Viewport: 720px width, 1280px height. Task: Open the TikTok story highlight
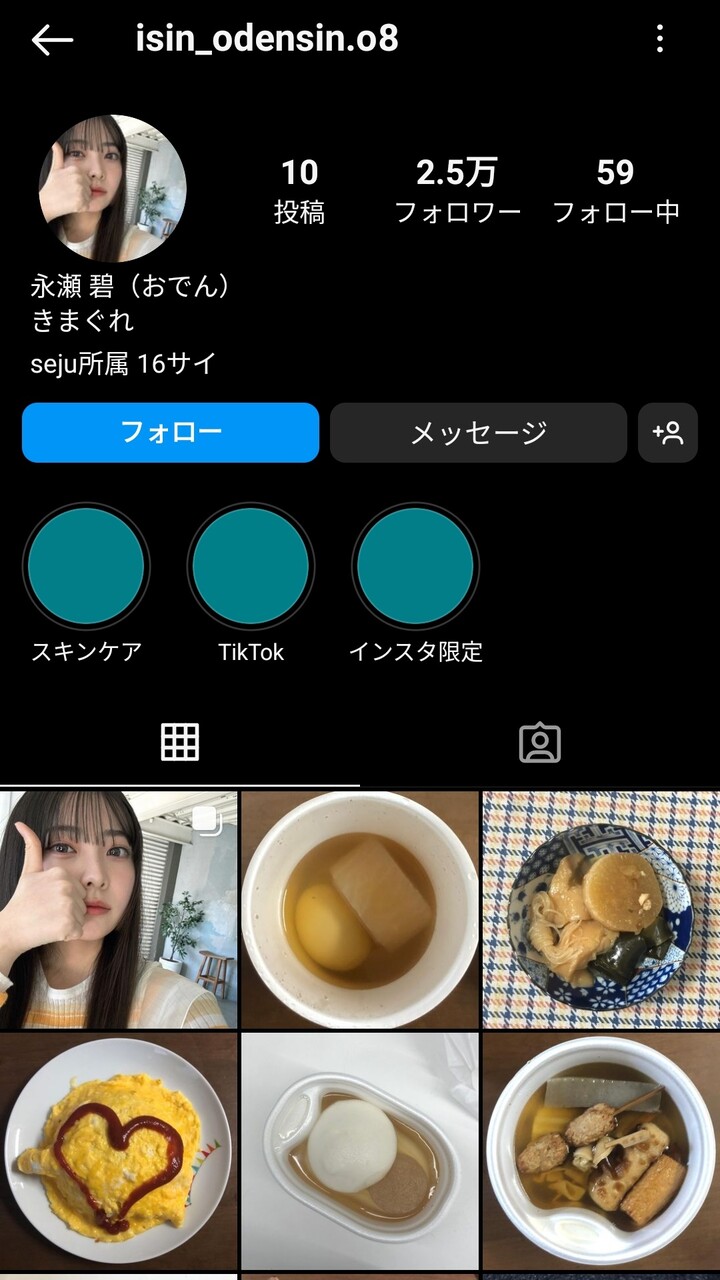point(251,566)
